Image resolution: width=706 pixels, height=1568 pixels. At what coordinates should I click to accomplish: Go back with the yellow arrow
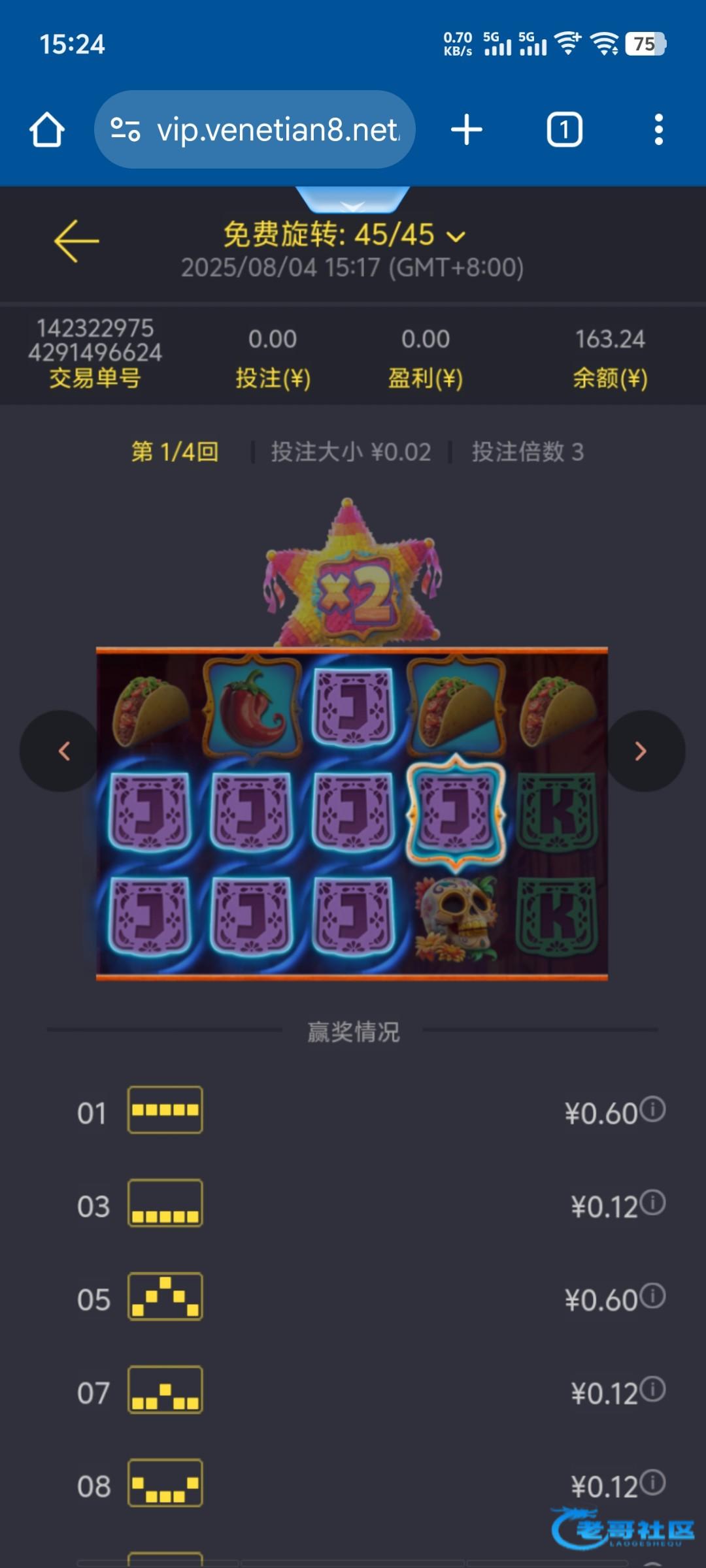pyautogui.click(x=76, y=241)
